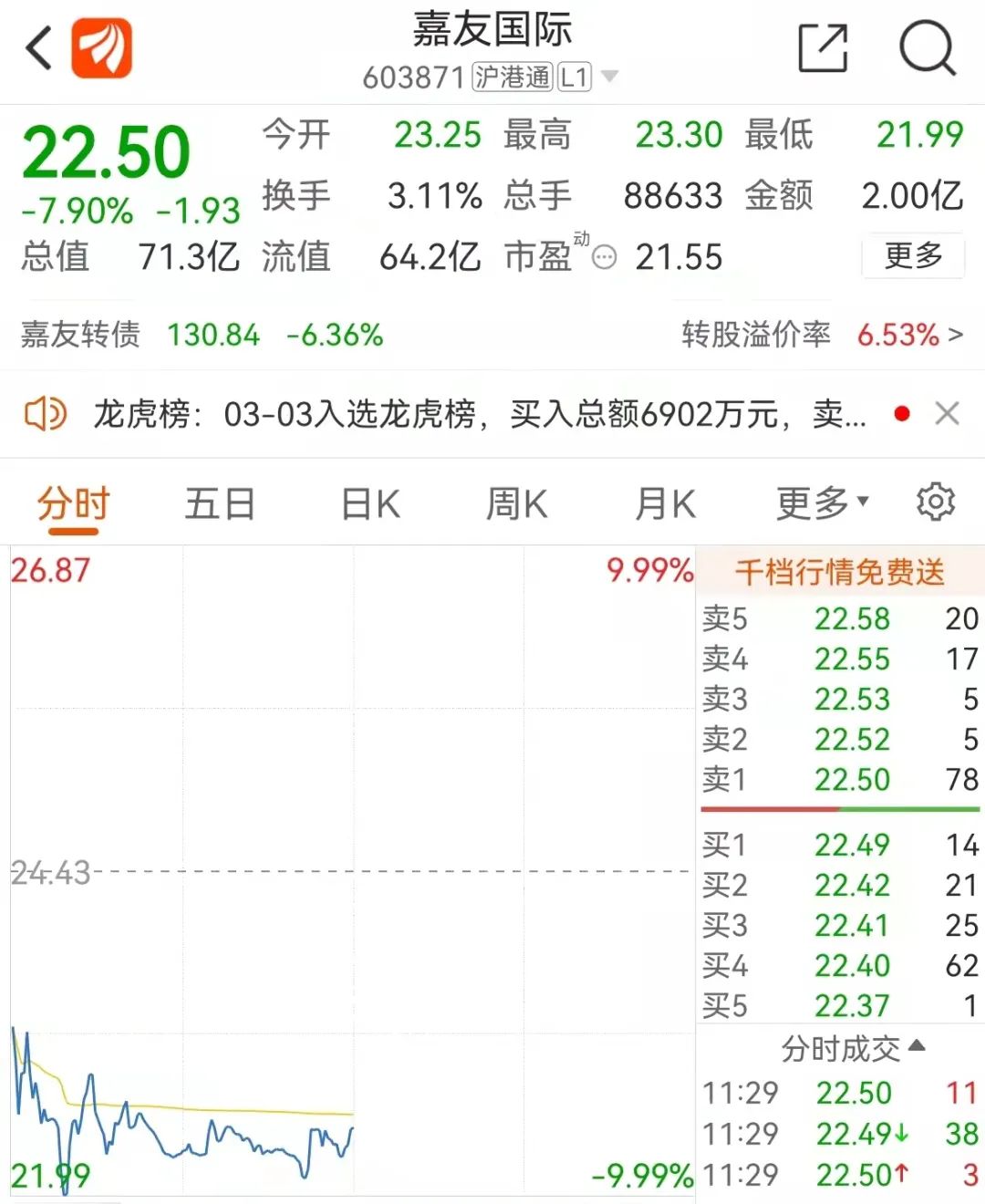Switch to the 周K chart tab

coord(516,503)
